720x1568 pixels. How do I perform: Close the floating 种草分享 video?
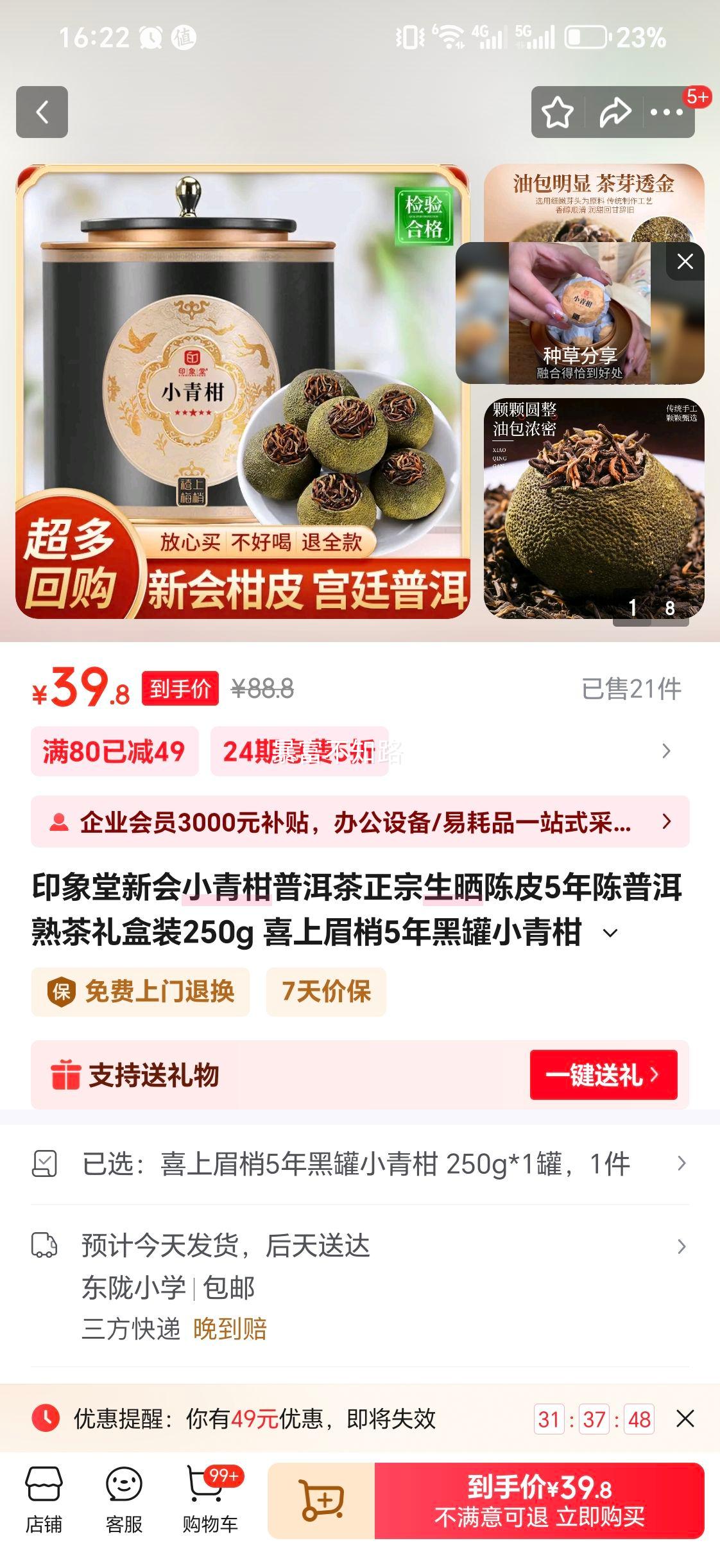click(x=685, y=261)
